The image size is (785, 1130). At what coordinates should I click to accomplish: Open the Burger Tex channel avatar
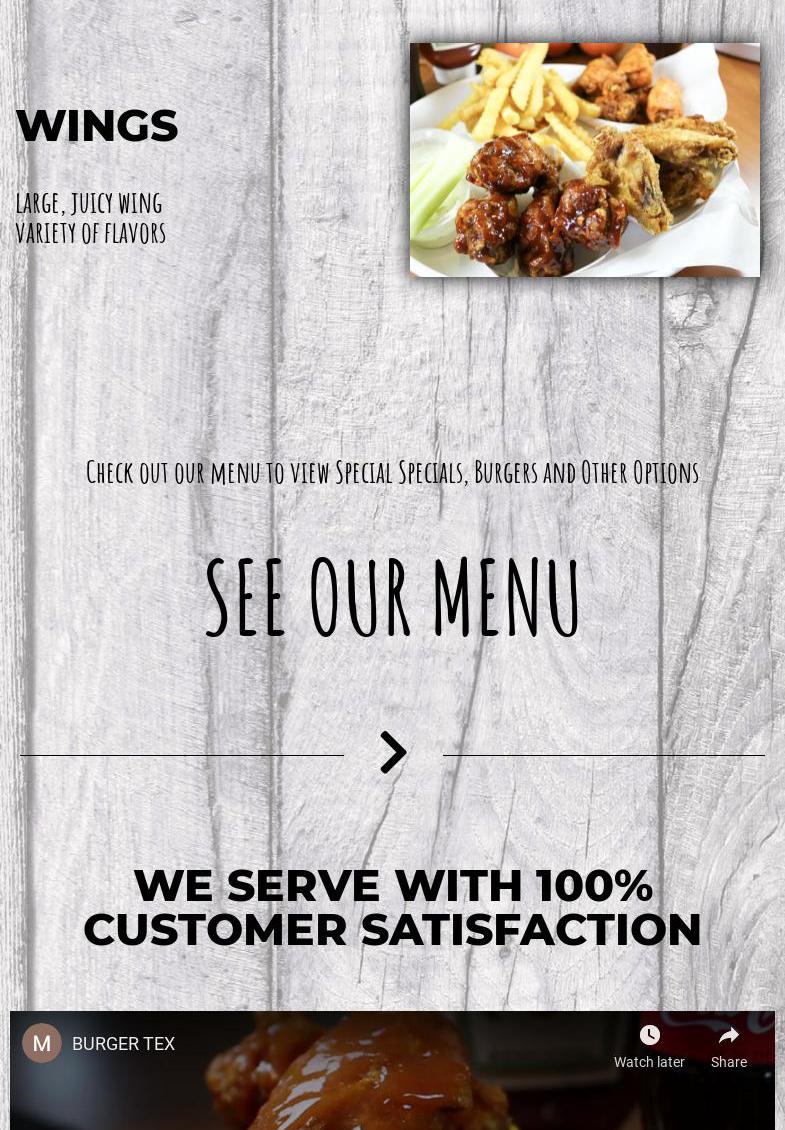click(x=42, y=1043)
